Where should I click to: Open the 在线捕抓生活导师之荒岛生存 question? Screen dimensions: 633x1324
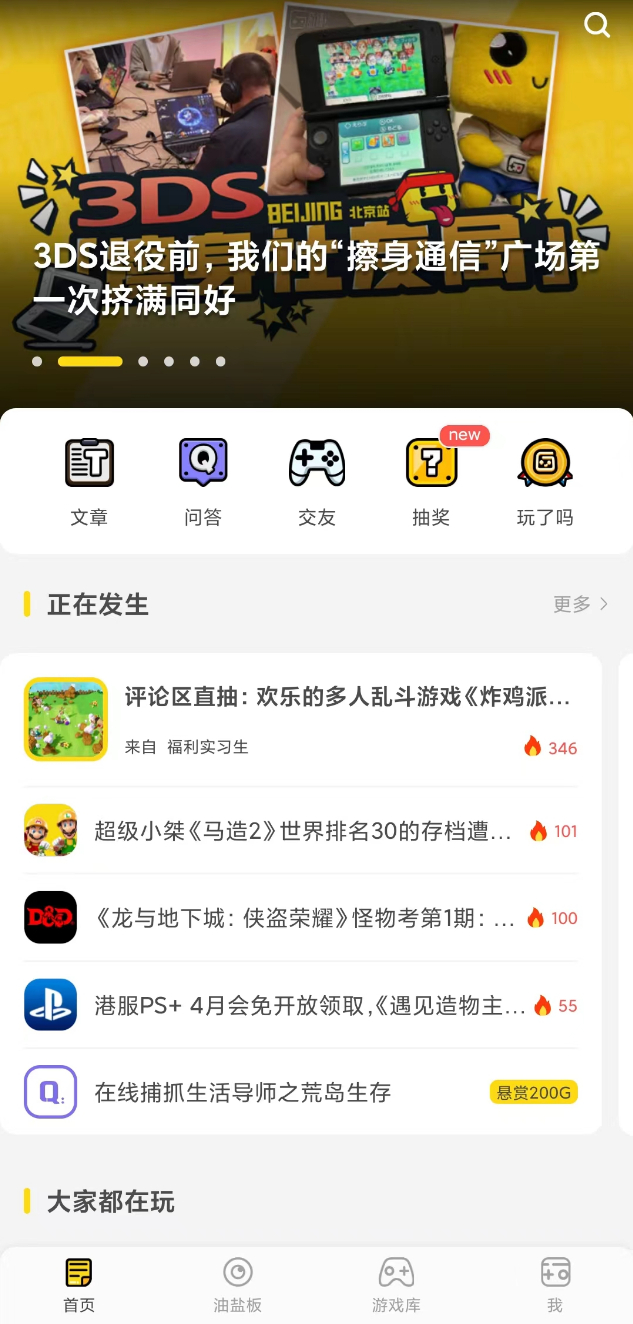tap(243, 1092)
